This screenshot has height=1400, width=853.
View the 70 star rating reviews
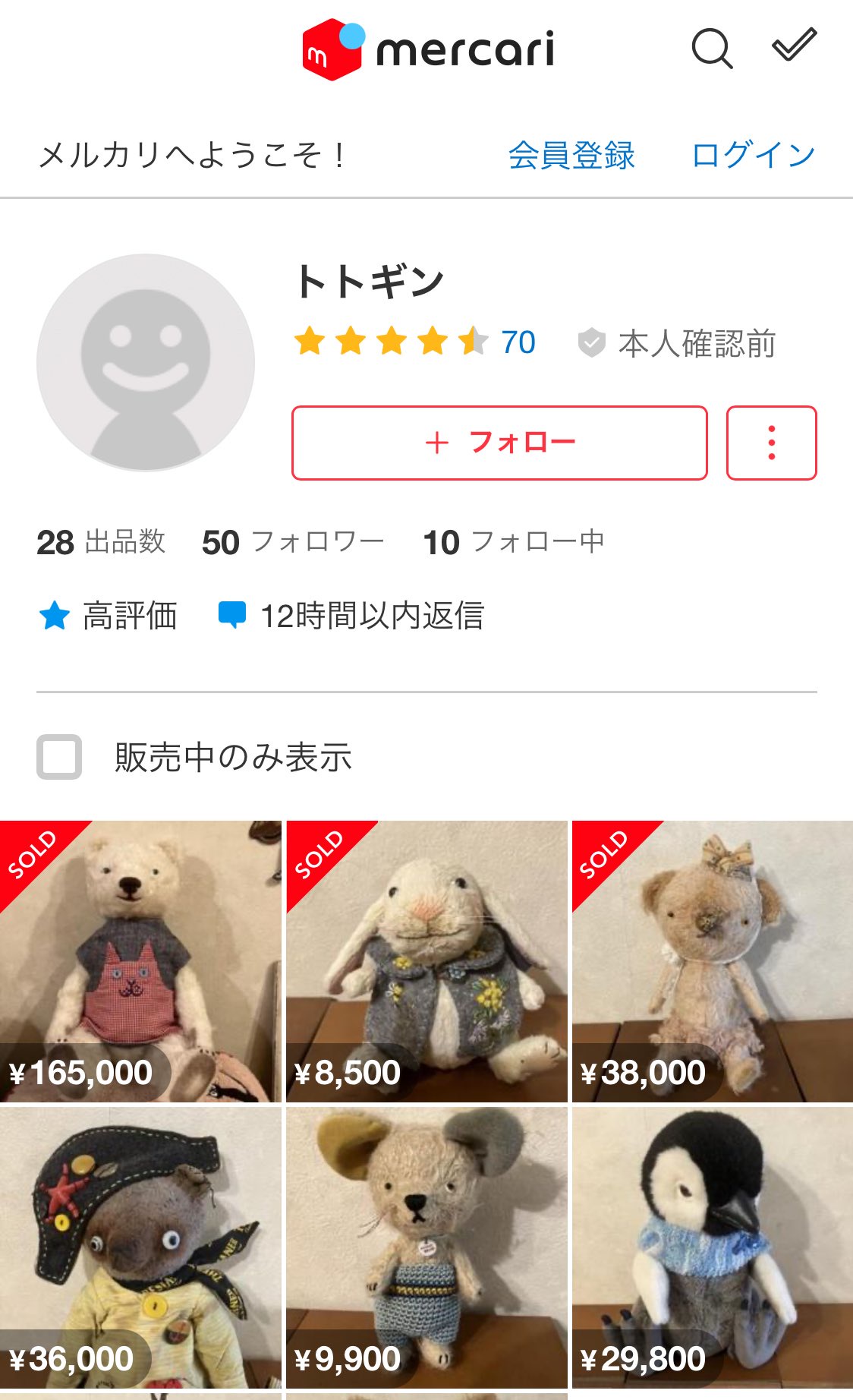pyautogui.click(x=415, y=342)
